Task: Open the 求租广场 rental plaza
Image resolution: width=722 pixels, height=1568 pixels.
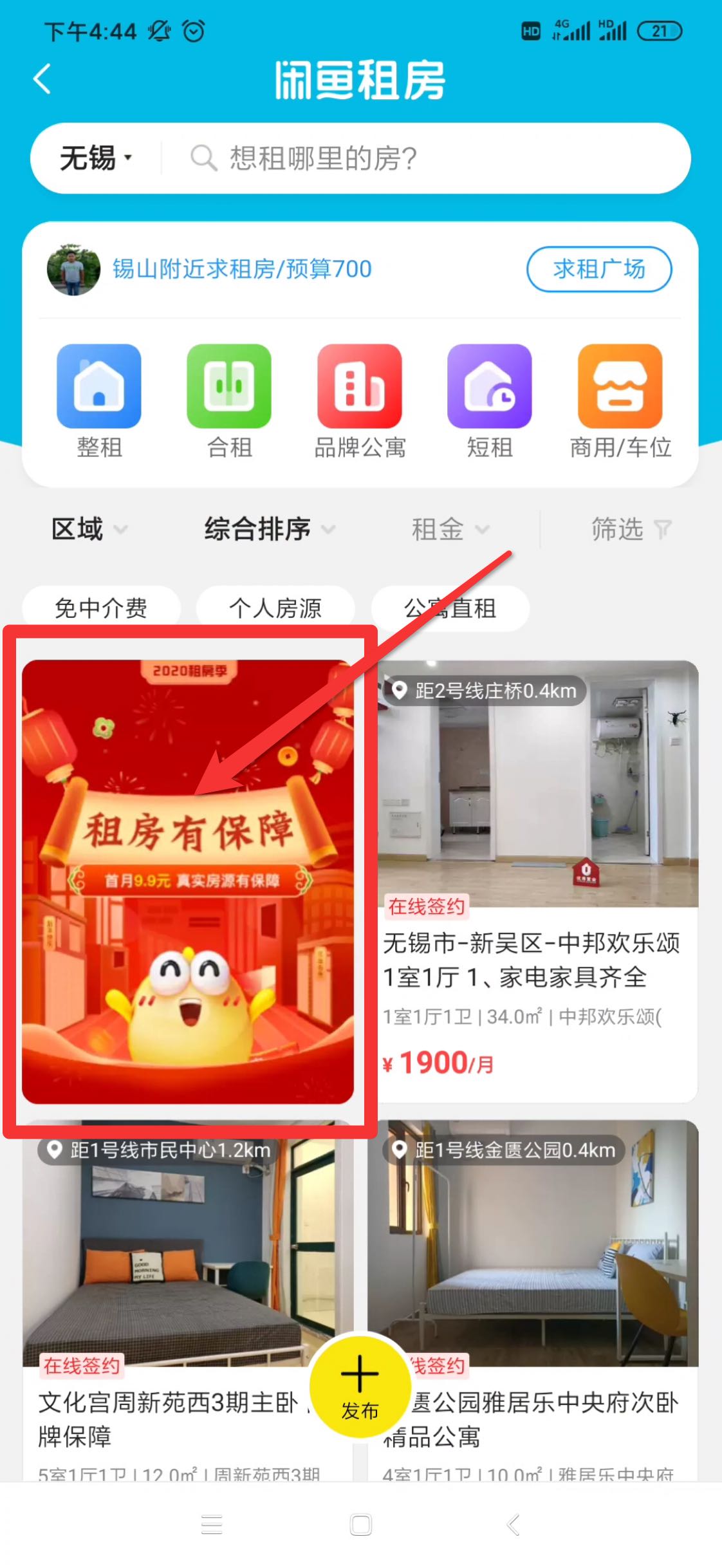Action: (x=600, y=270)
